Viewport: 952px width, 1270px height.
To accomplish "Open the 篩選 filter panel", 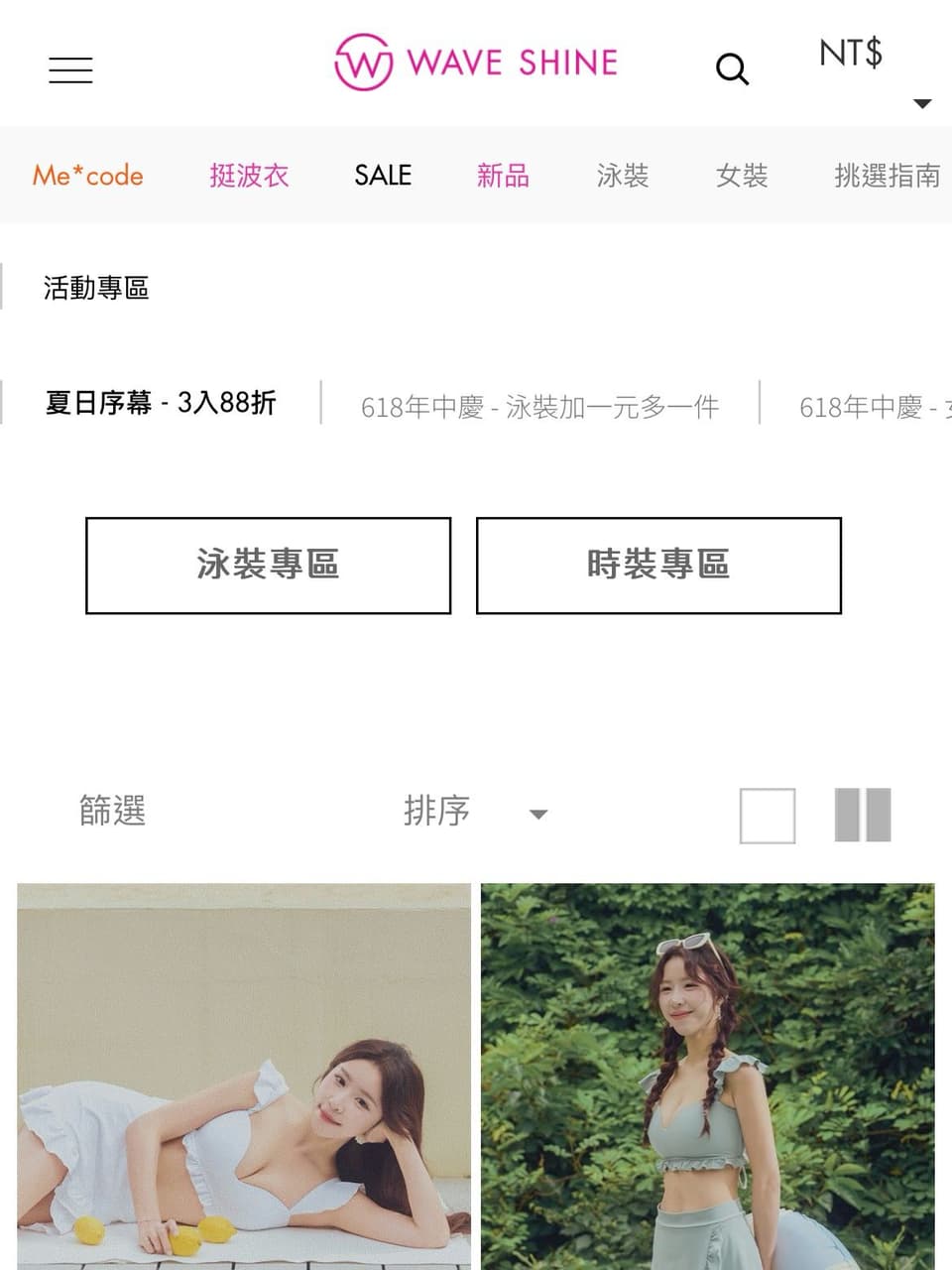I will click(111, 812).
